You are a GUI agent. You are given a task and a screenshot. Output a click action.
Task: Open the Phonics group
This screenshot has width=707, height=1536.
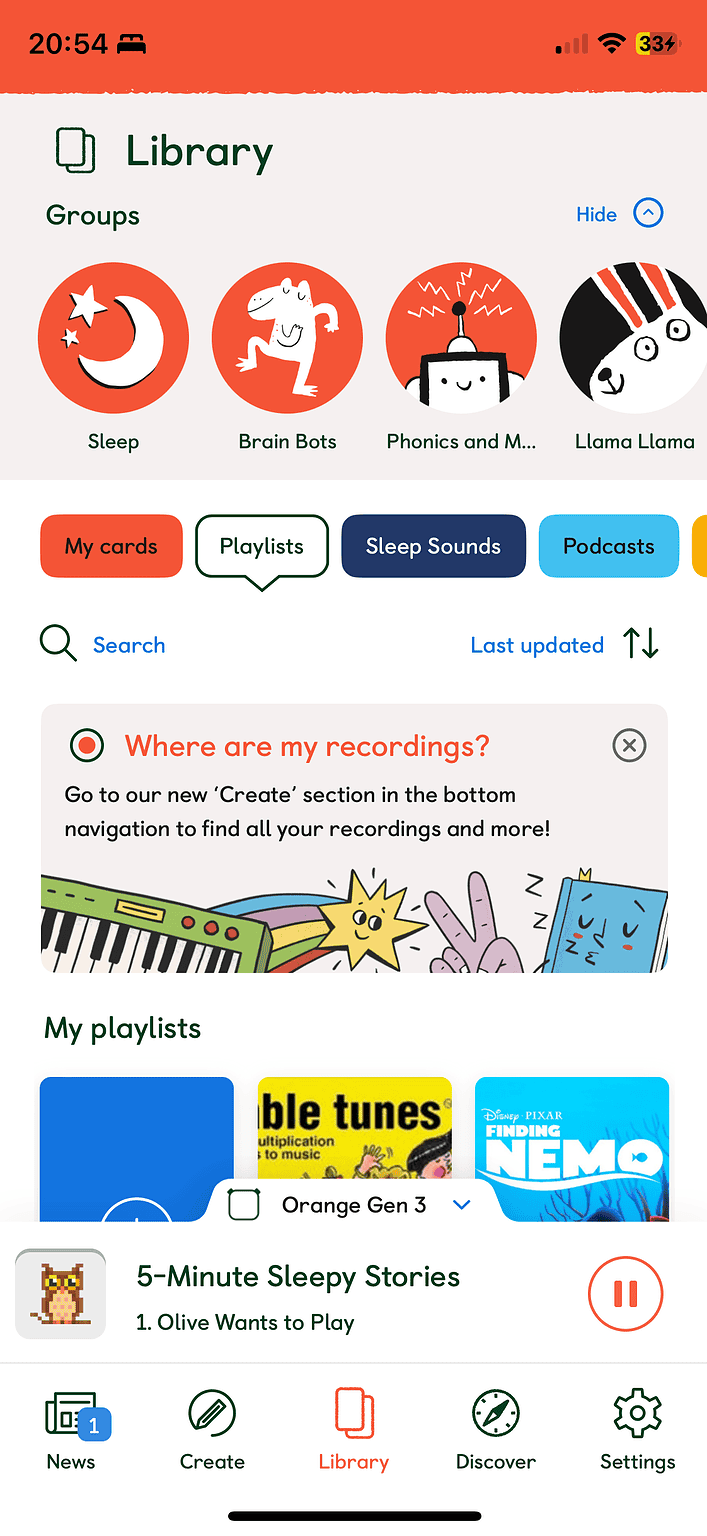coord(461,338)
